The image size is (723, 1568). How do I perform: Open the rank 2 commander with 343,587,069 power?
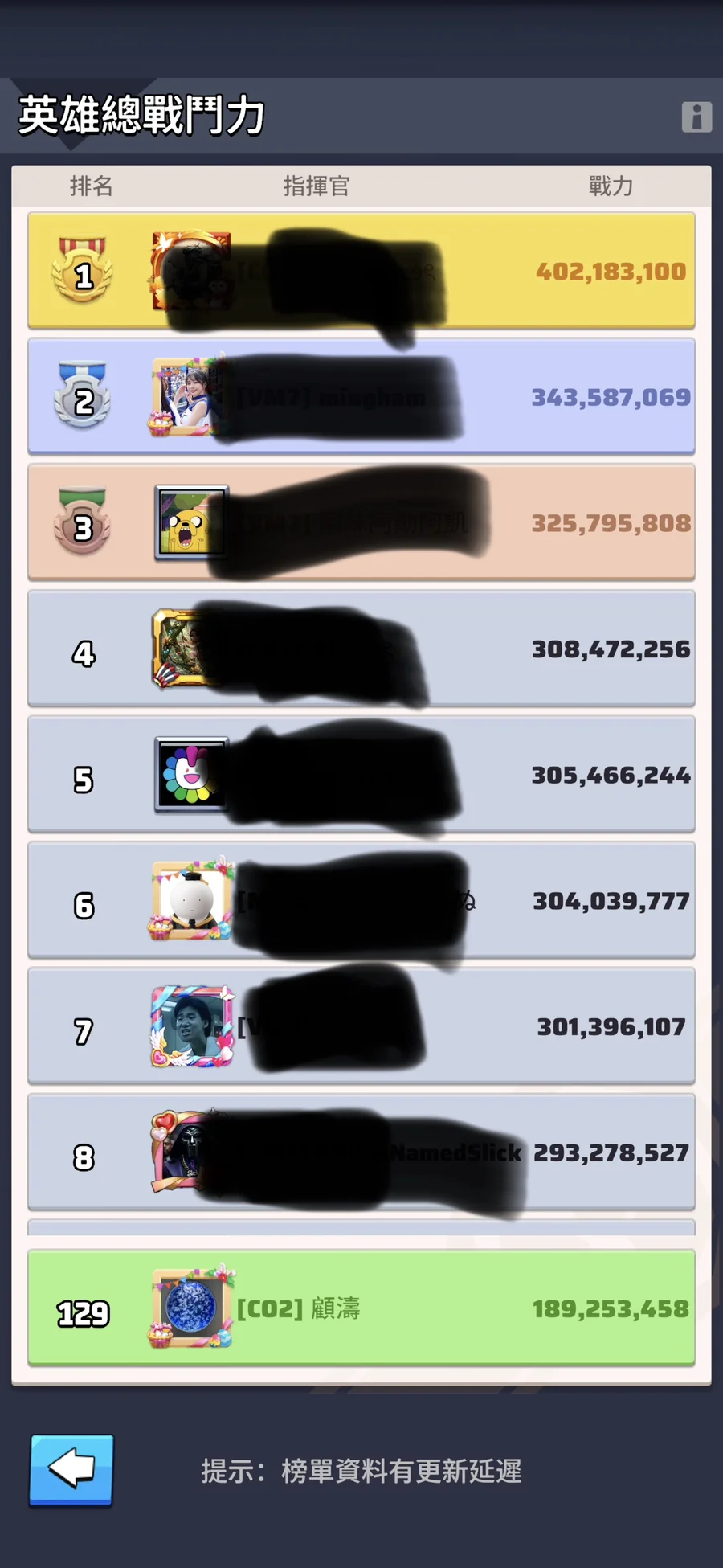[x=361, y=396]
